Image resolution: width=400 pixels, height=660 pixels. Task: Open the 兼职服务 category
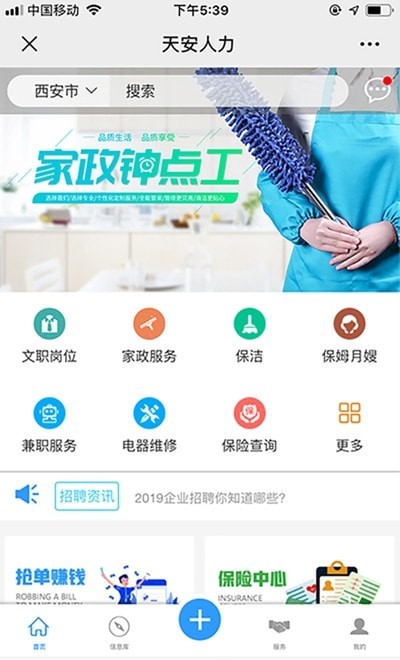[49, 425]
